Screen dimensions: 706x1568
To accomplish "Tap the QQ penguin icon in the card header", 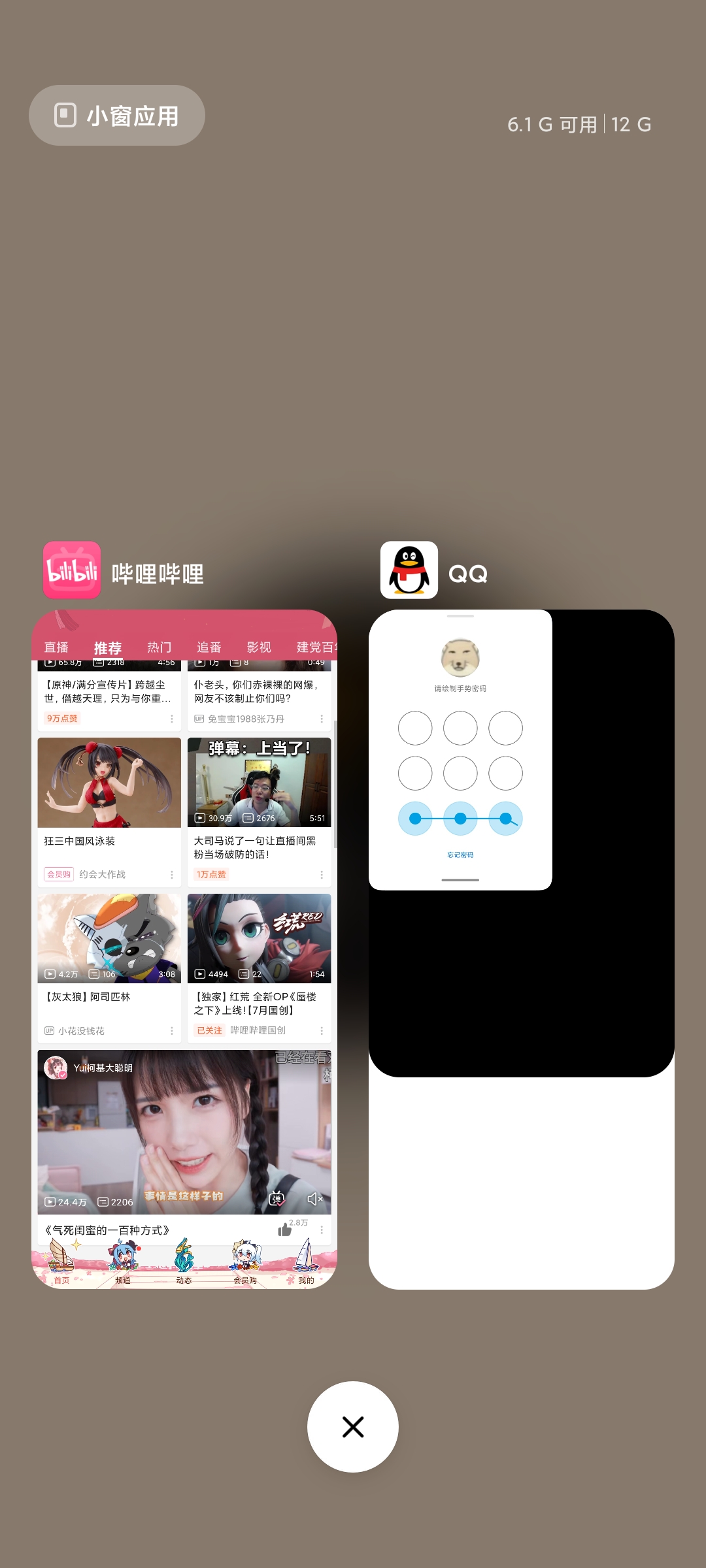I will [409, 570].
